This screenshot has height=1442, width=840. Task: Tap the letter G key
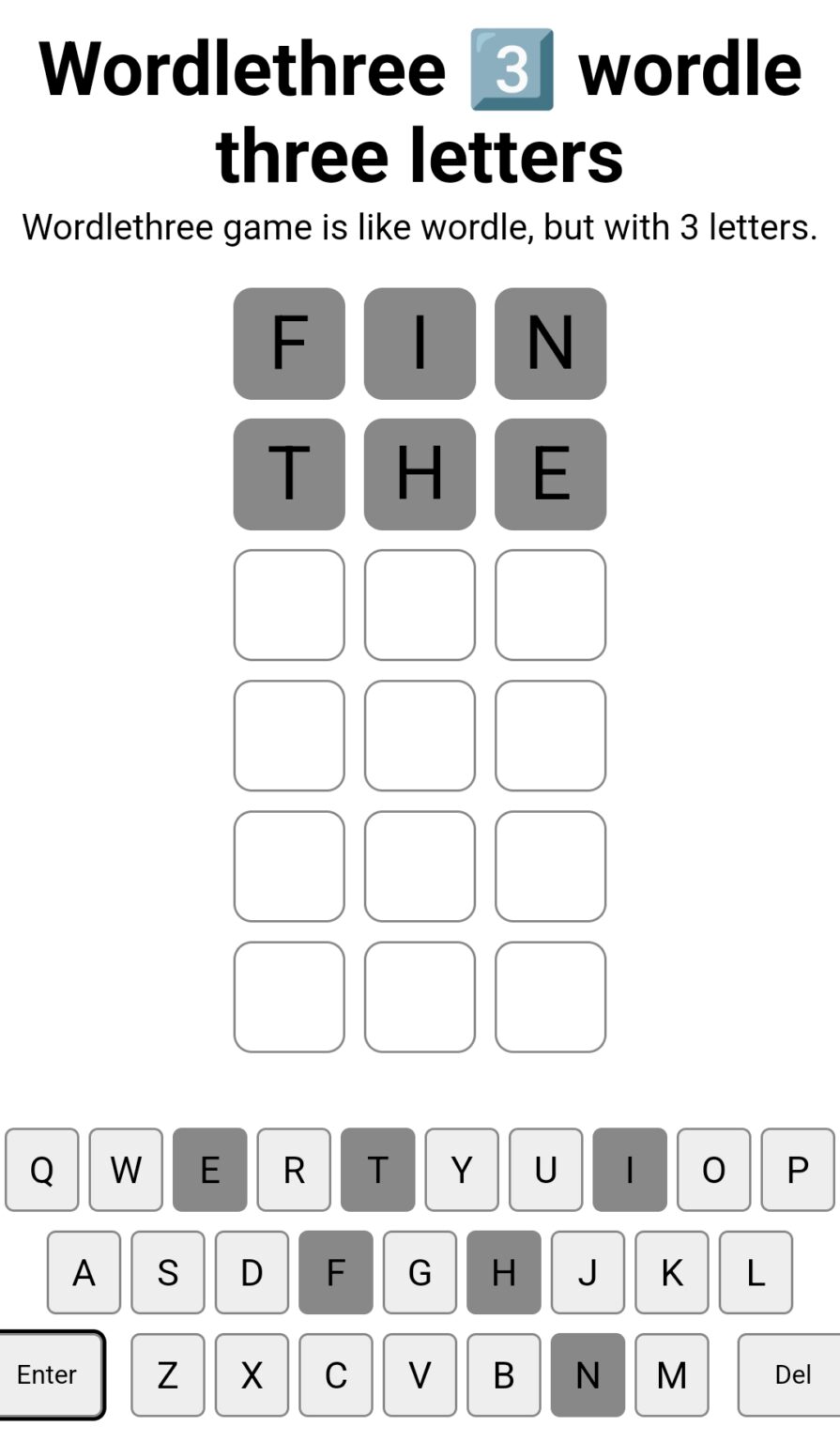click(x=420, y=1272)
